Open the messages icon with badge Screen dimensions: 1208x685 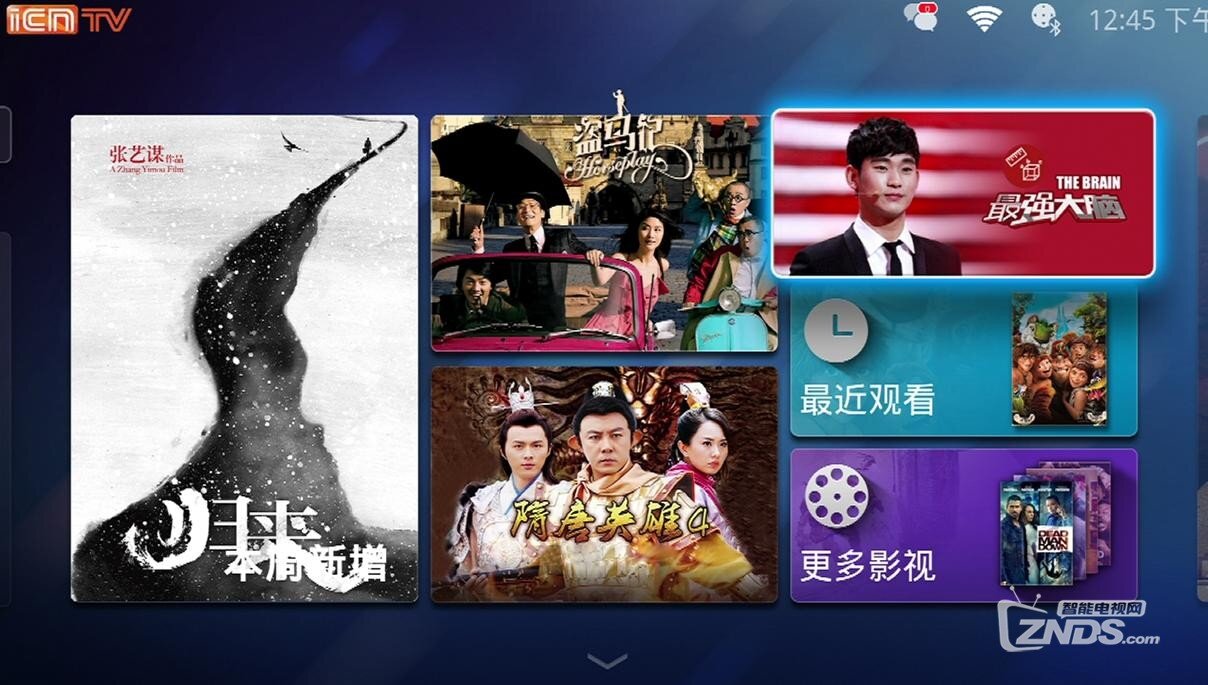[920, 18]
